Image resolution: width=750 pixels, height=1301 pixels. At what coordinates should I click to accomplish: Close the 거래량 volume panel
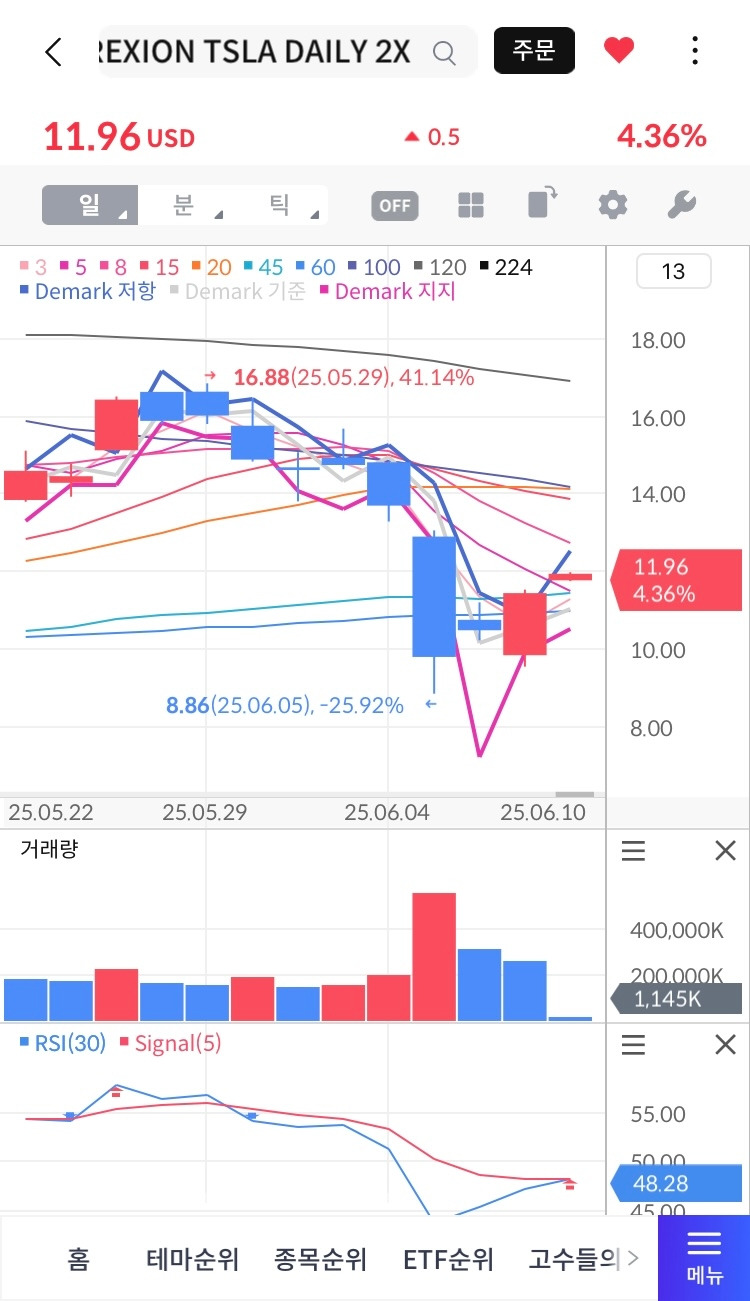click(x=725, y=851)
